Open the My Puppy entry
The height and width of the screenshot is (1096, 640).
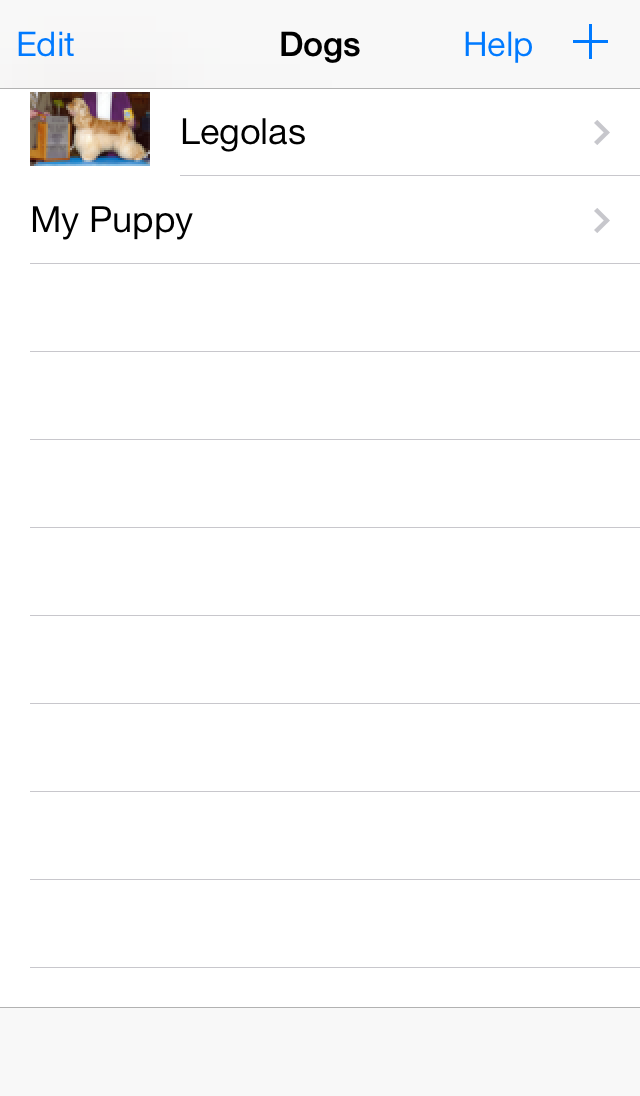tap(320, 220)
